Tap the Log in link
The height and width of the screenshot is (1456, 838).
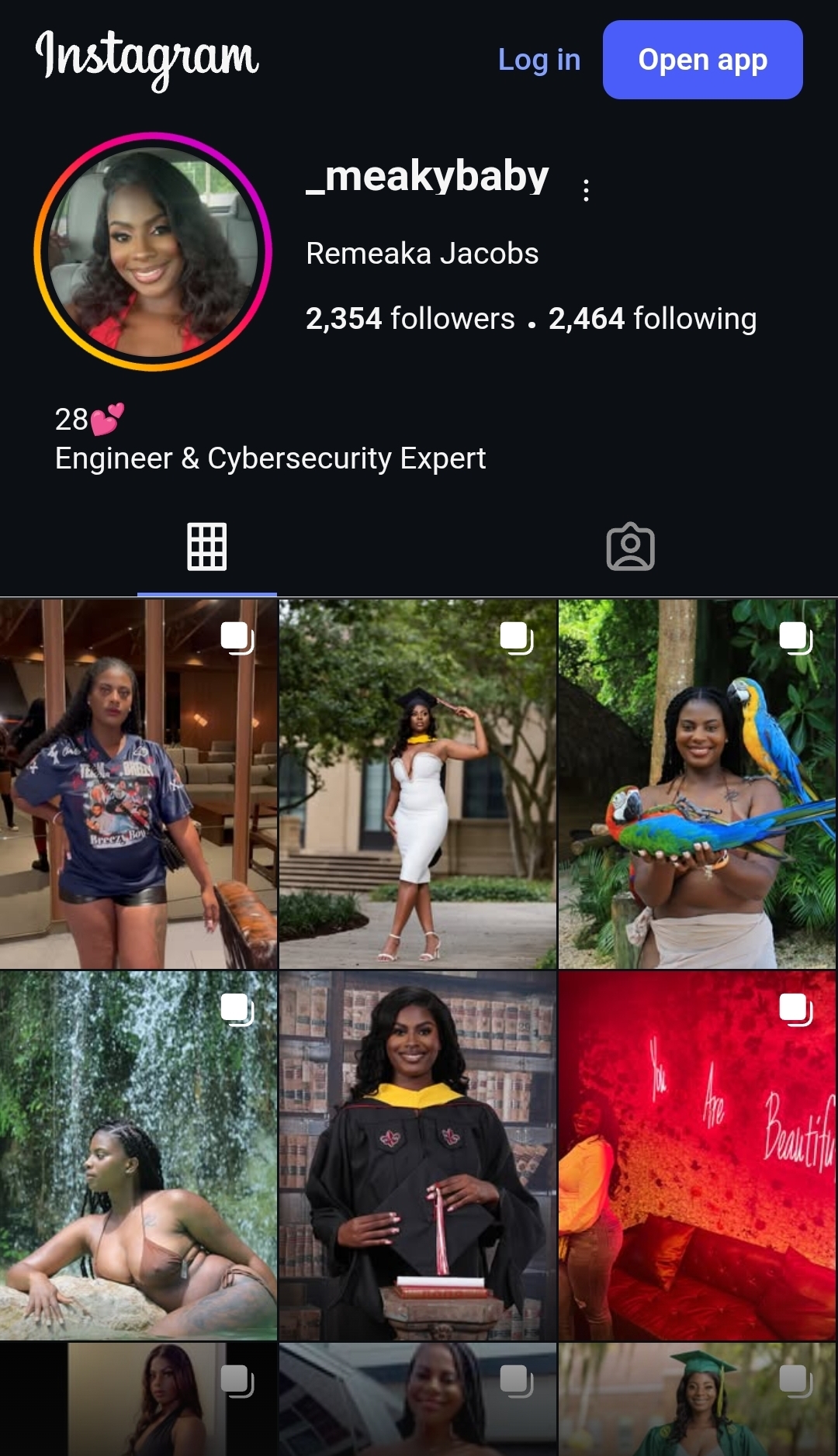(538, 60)
